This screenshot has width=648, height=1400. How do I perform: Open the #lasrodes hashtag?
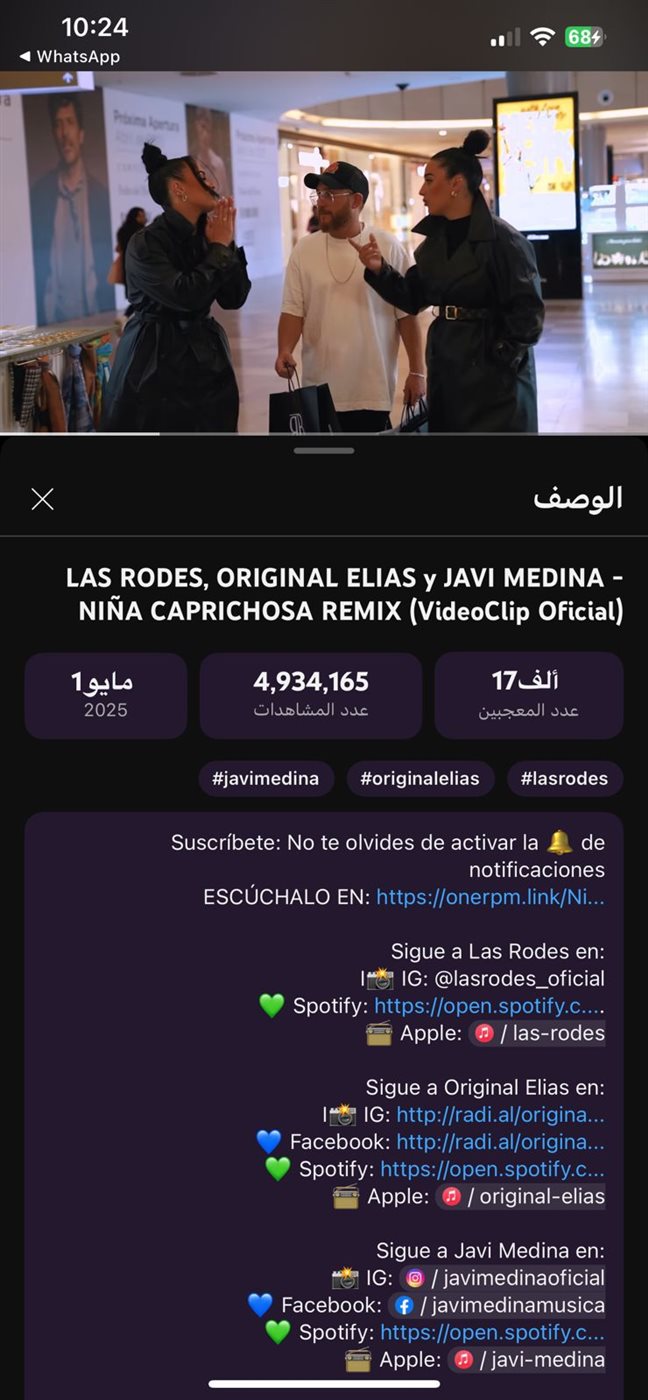click(564, 778)
